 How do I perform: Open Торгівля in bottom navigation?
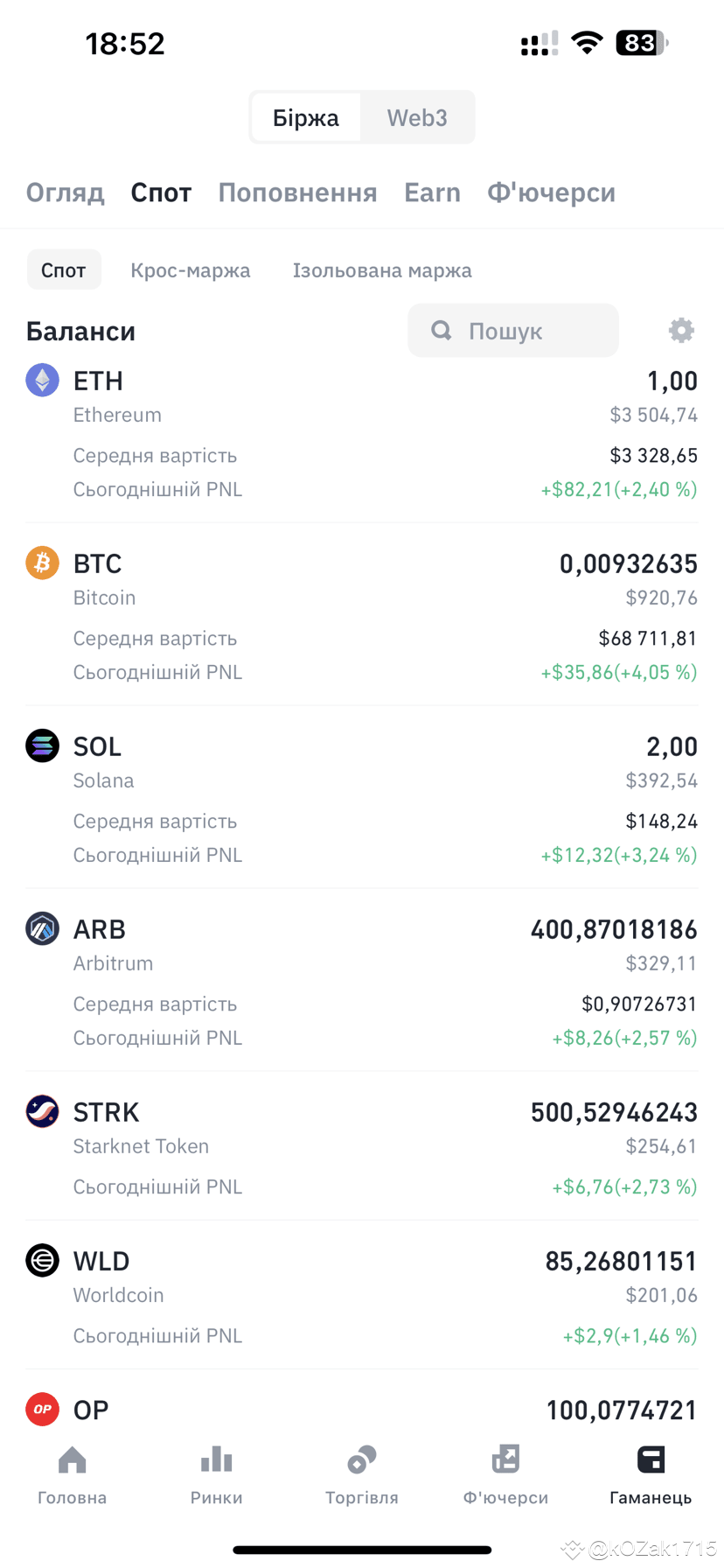(x=362, y=1476)
